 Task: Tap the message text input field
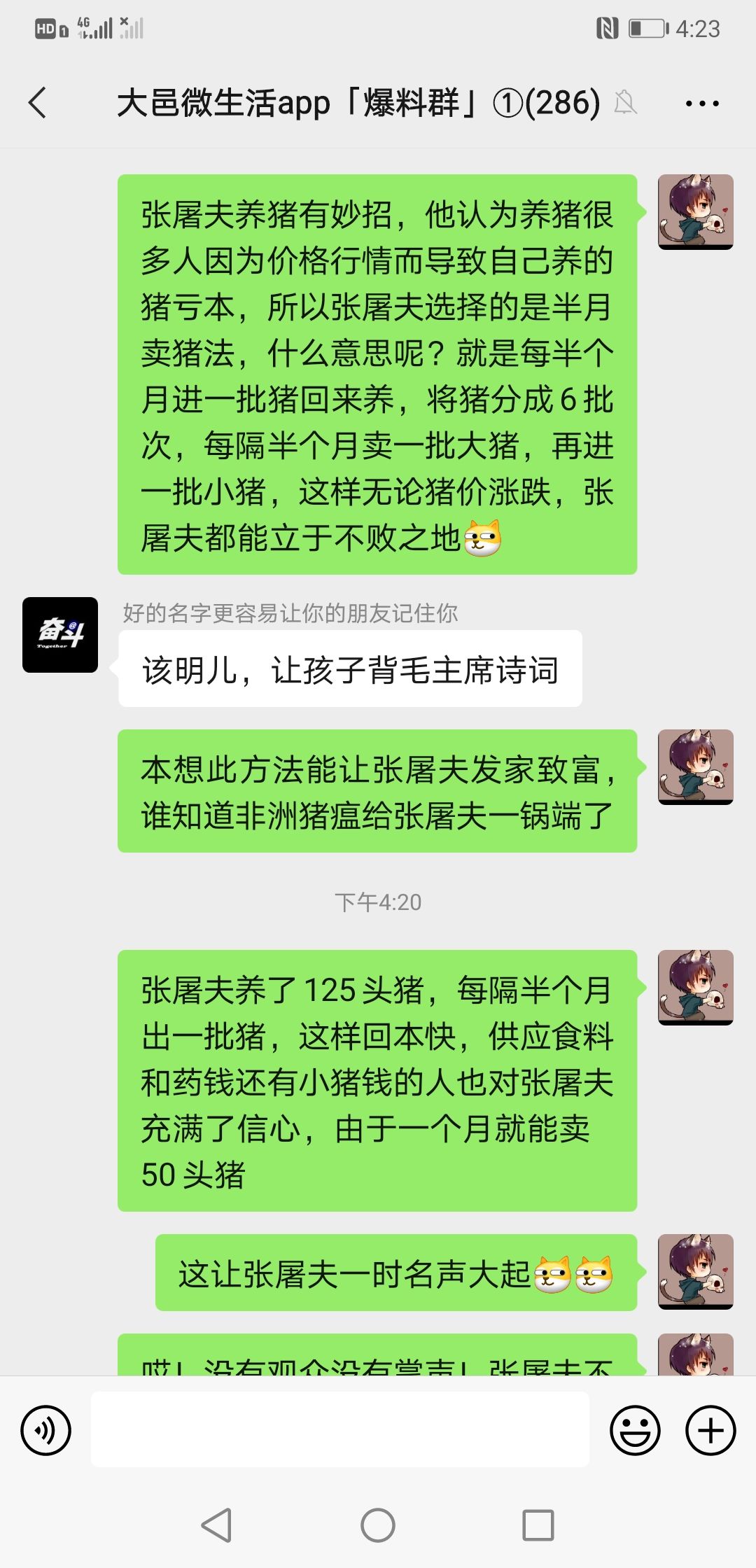tap(340, 1429)
